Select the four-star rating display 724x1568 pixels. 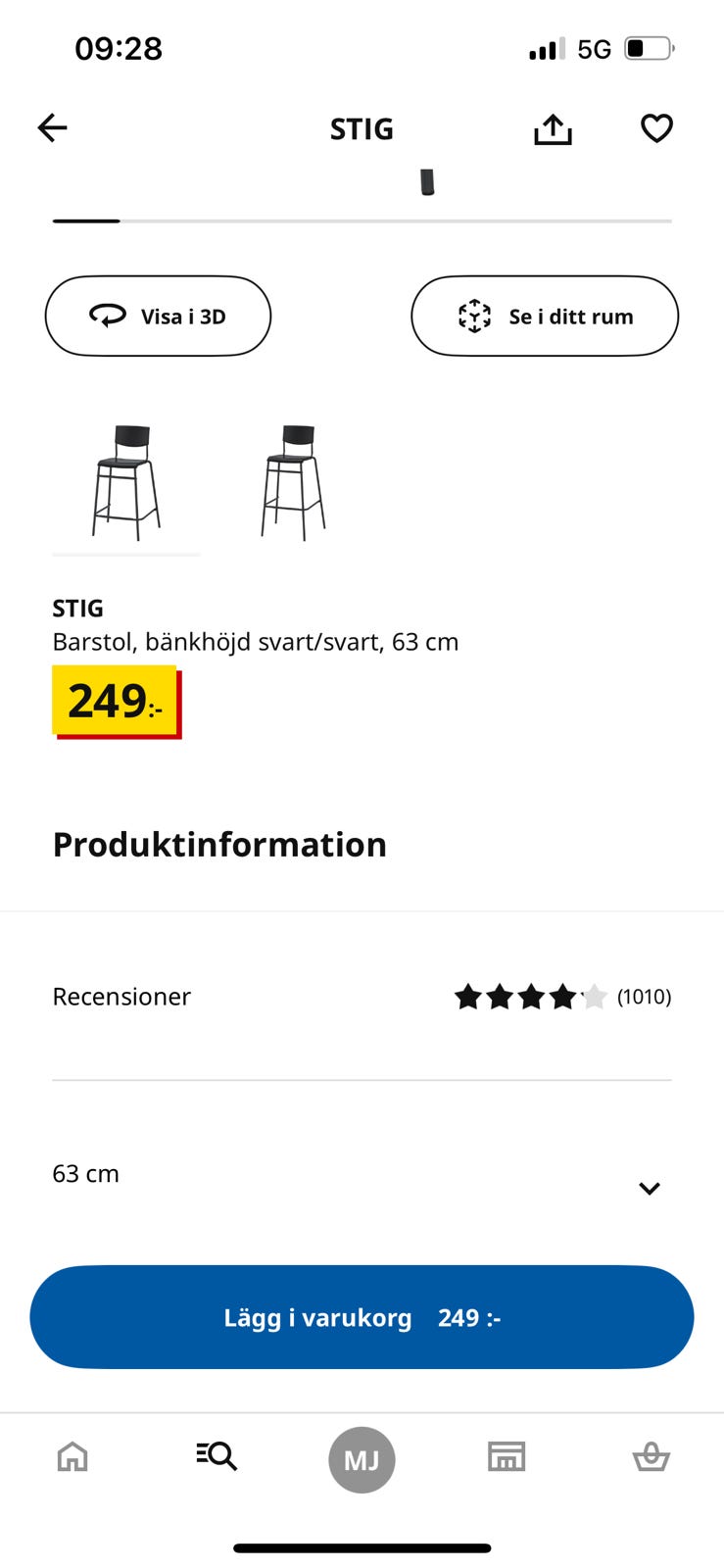click(x=530, y=996)
